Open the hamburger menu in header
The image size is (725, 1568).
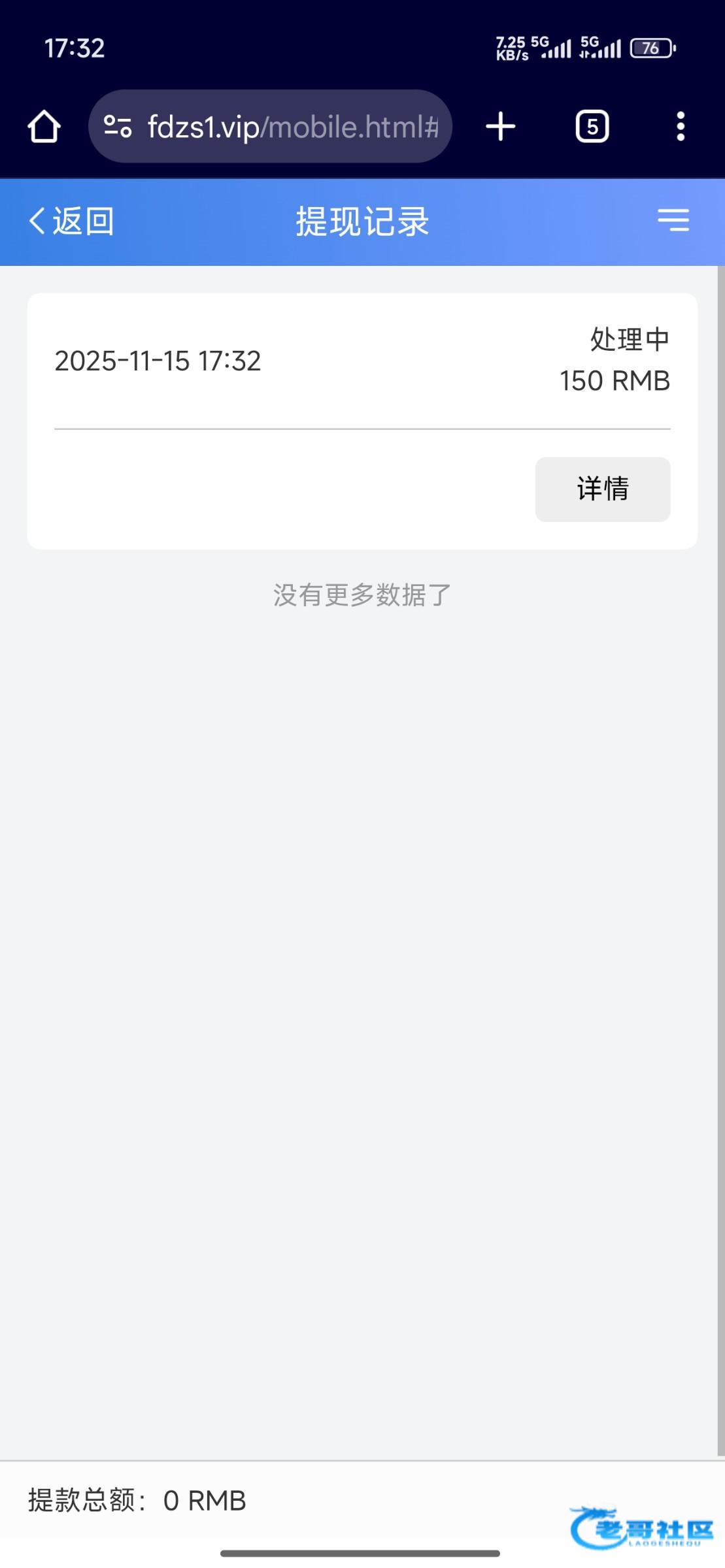click(673, 221)
